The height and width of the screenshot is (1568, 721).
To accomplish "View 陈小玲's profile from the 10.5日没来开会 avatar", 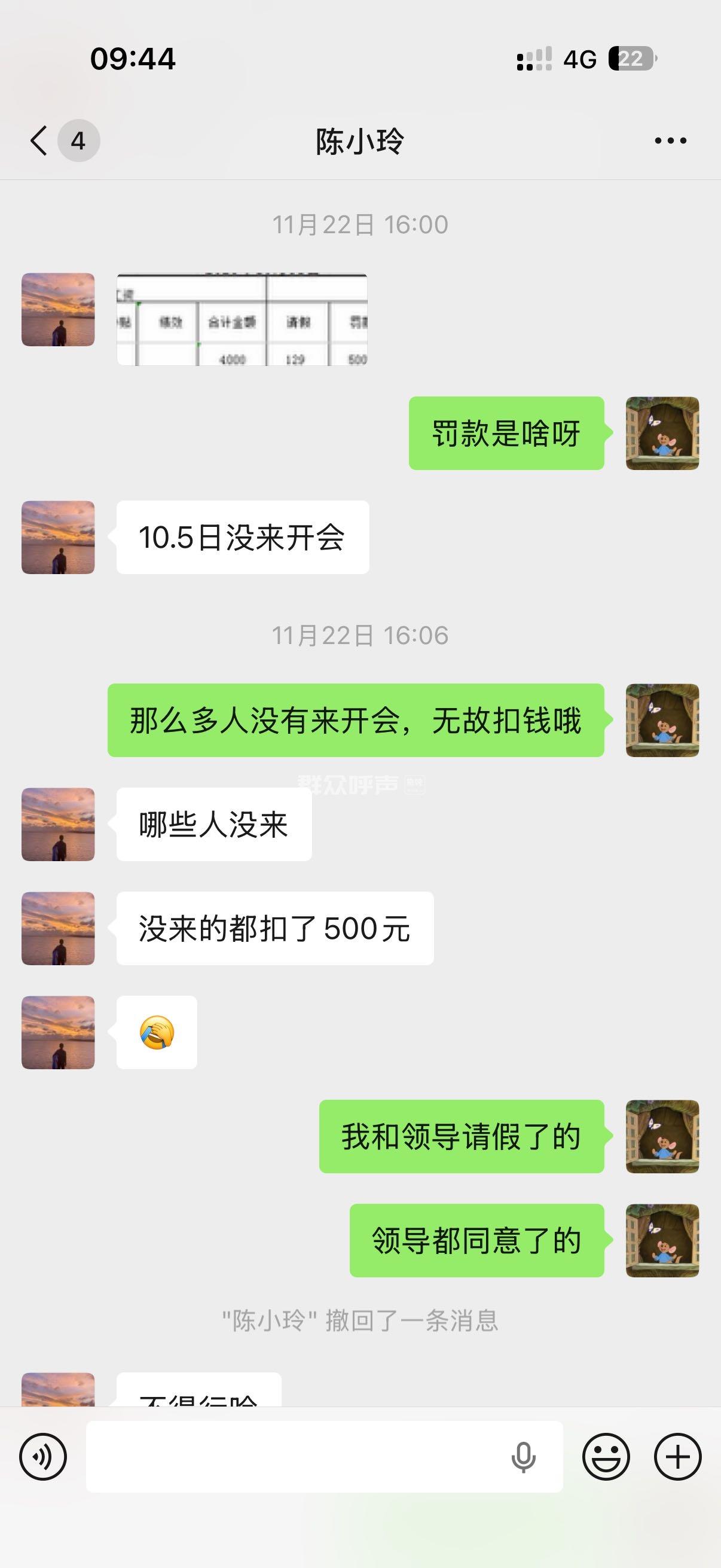I will point(58,538).
